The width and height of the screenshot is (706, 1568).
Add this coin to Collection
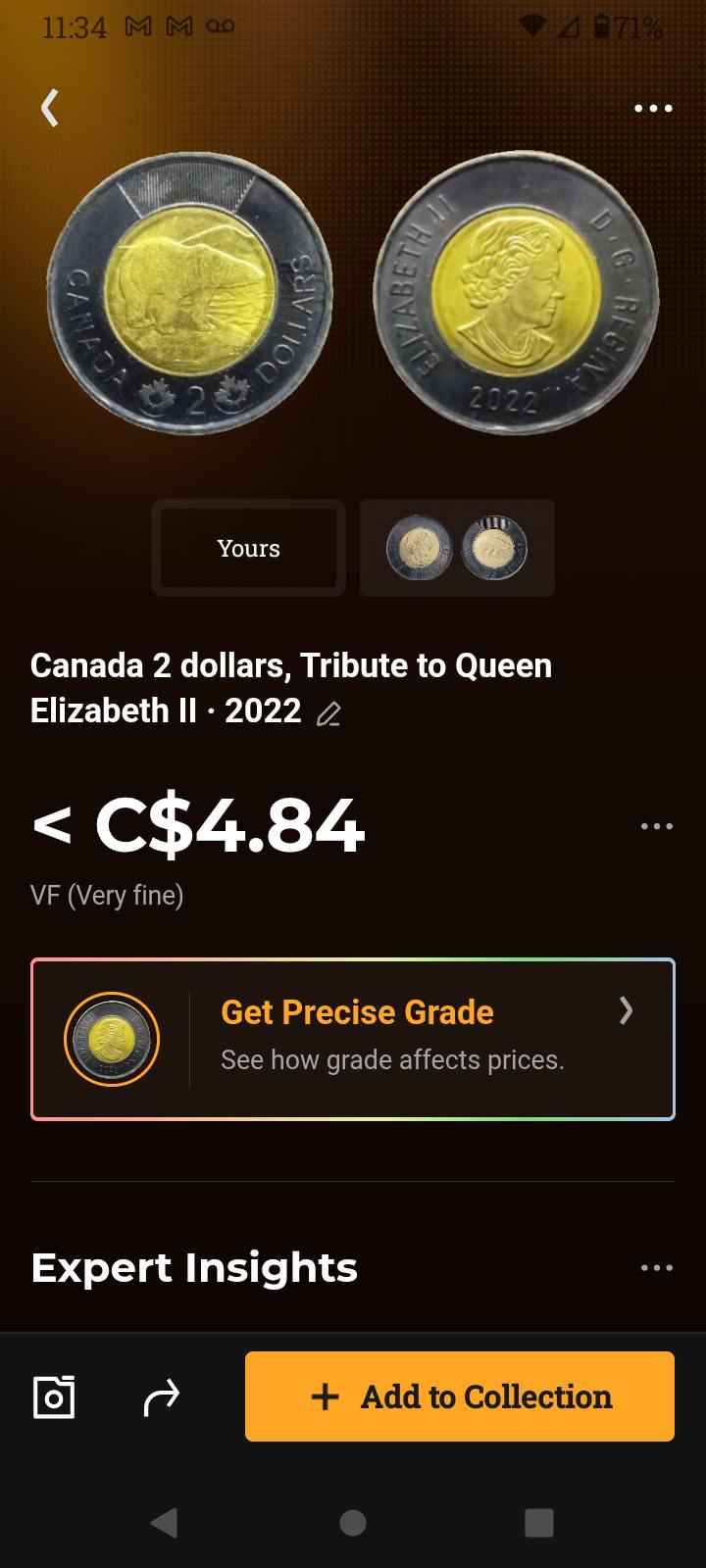[x=460, y=1396]
